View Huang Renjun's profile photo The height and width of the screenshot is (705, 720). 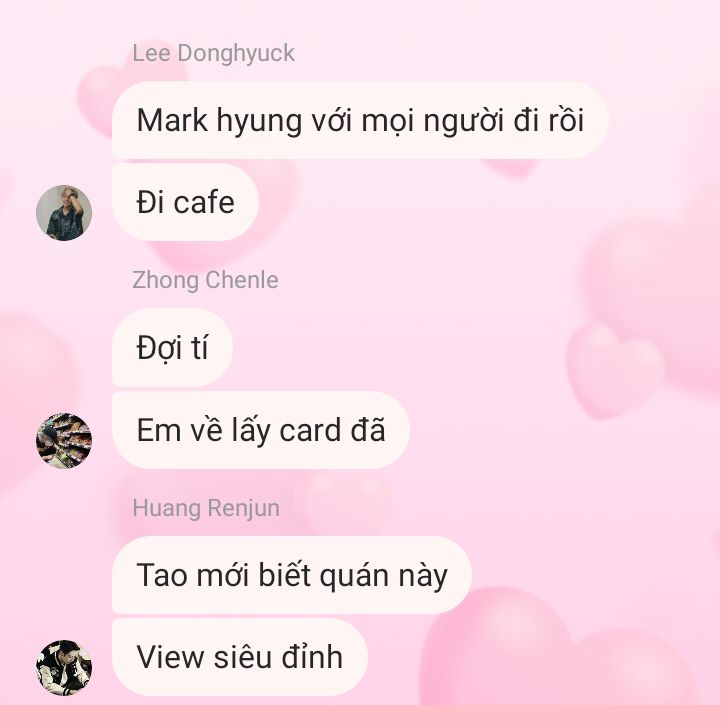click(x=64, y=667)
